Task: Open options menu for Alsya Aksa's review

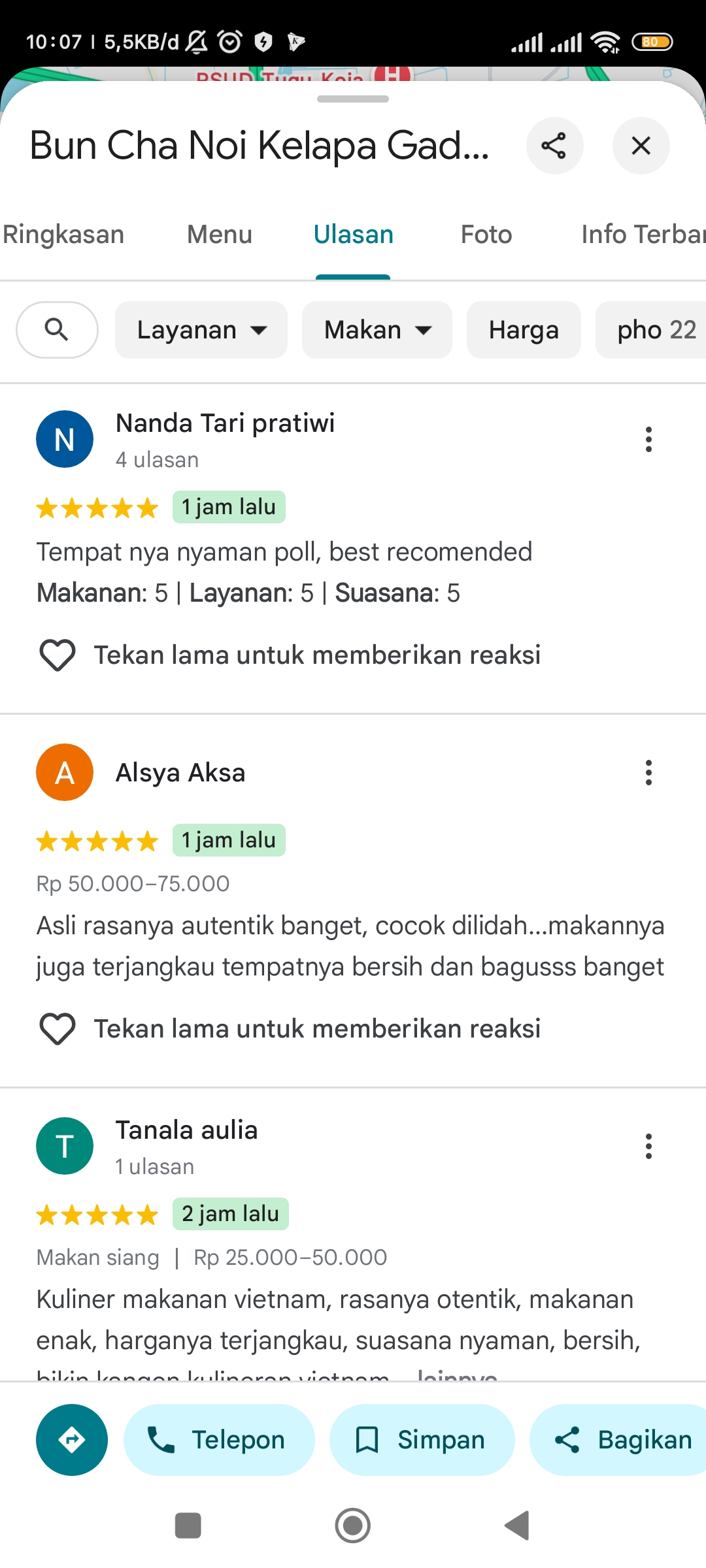Action: pyautogui.click(x=648, y=773)
